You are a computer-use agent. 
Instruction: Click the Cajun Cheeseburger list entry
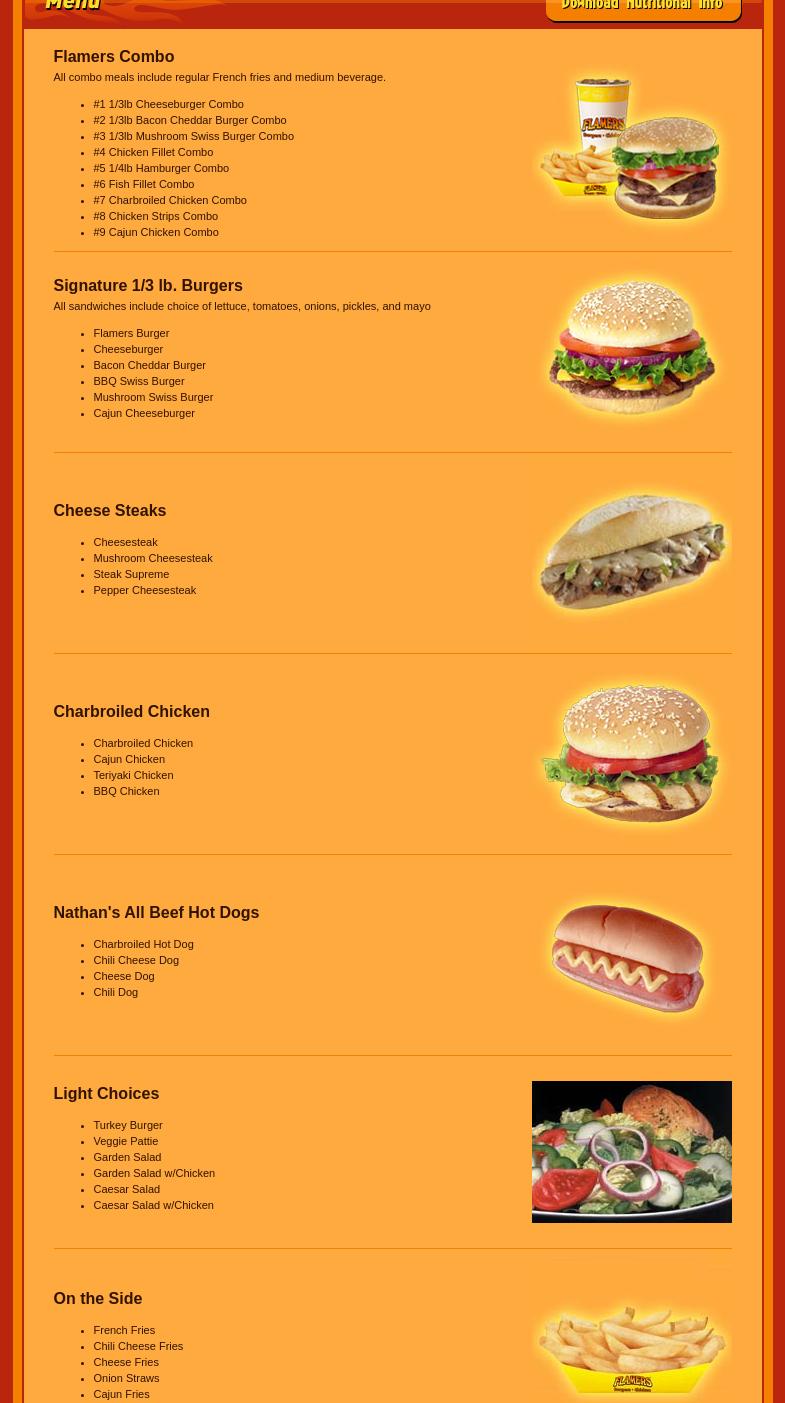[144, 413]
